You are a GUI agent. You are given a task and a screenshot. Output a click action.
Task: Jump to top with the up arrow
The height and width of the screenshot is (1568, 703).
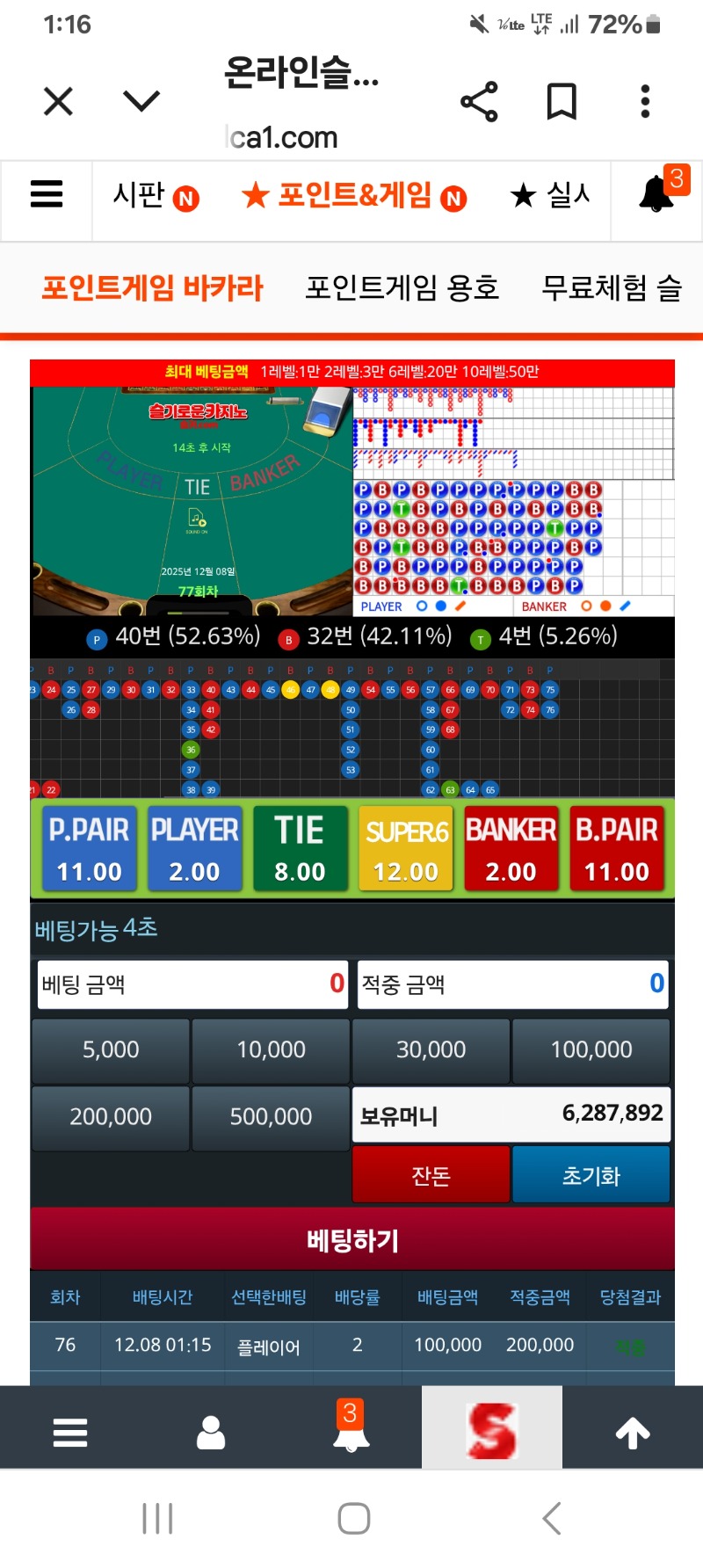[633, 1432]
